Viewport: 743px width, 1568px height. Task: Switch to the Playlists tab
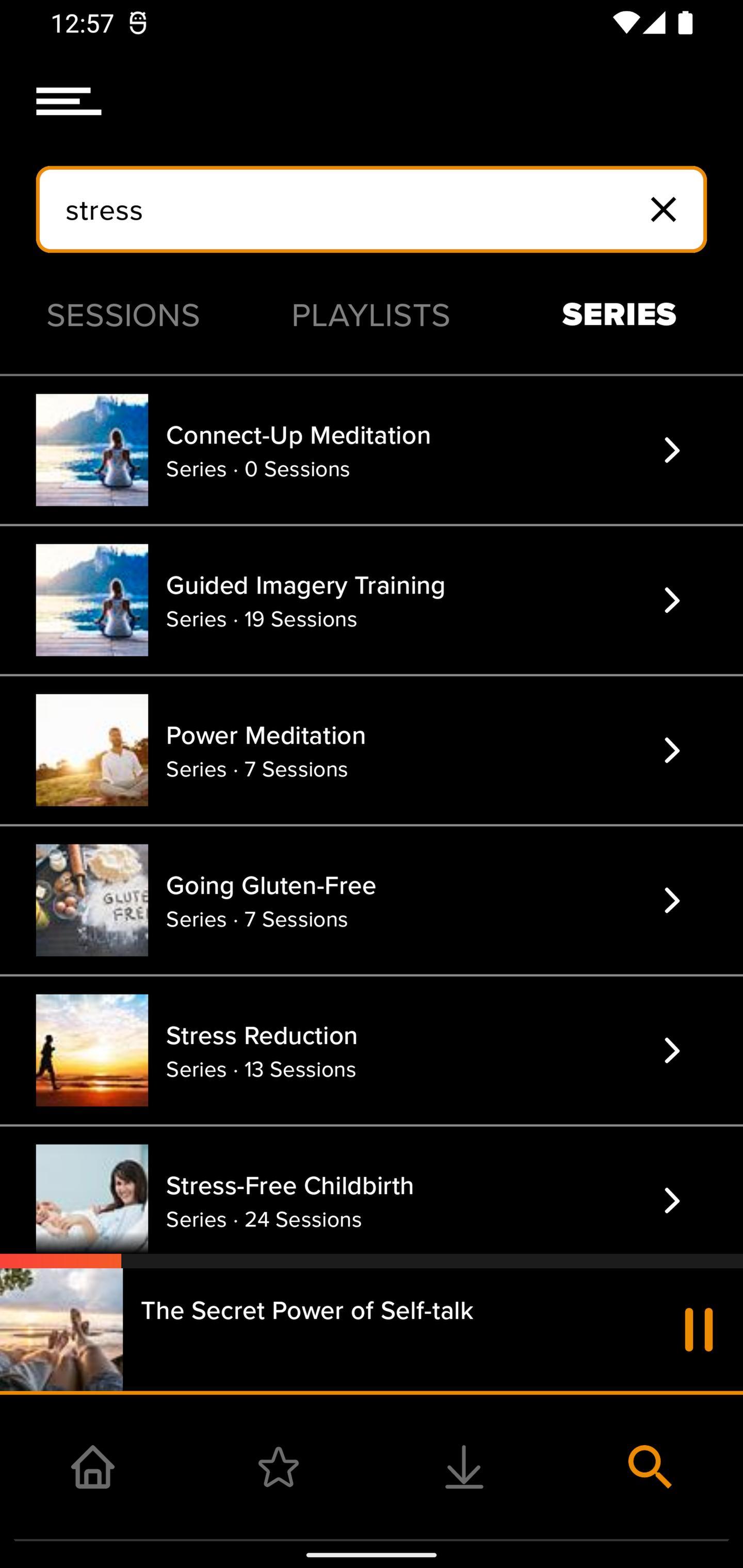(371, 315)
